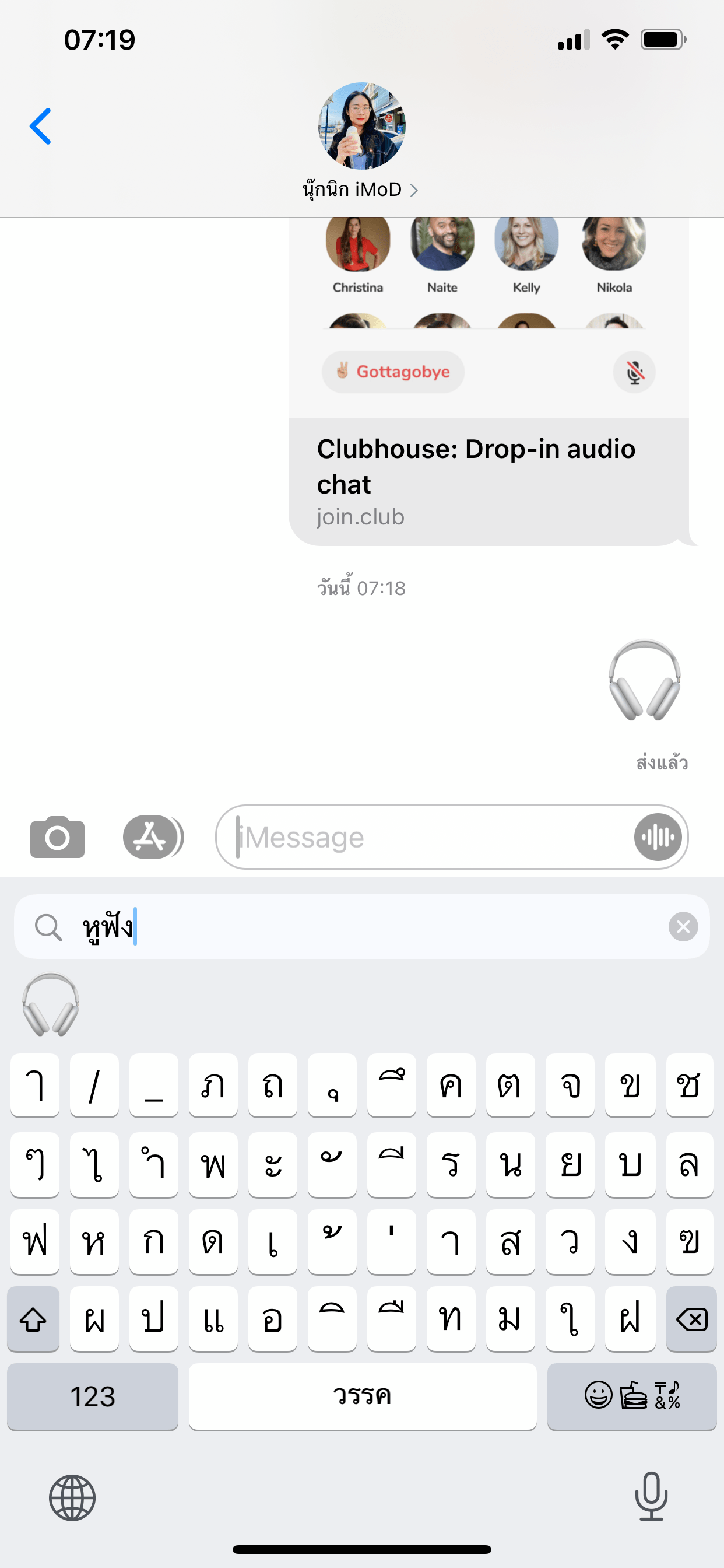Insert a space with the วรรค key
This screenshot has height=1568, width=724.
click(362, 1396)
